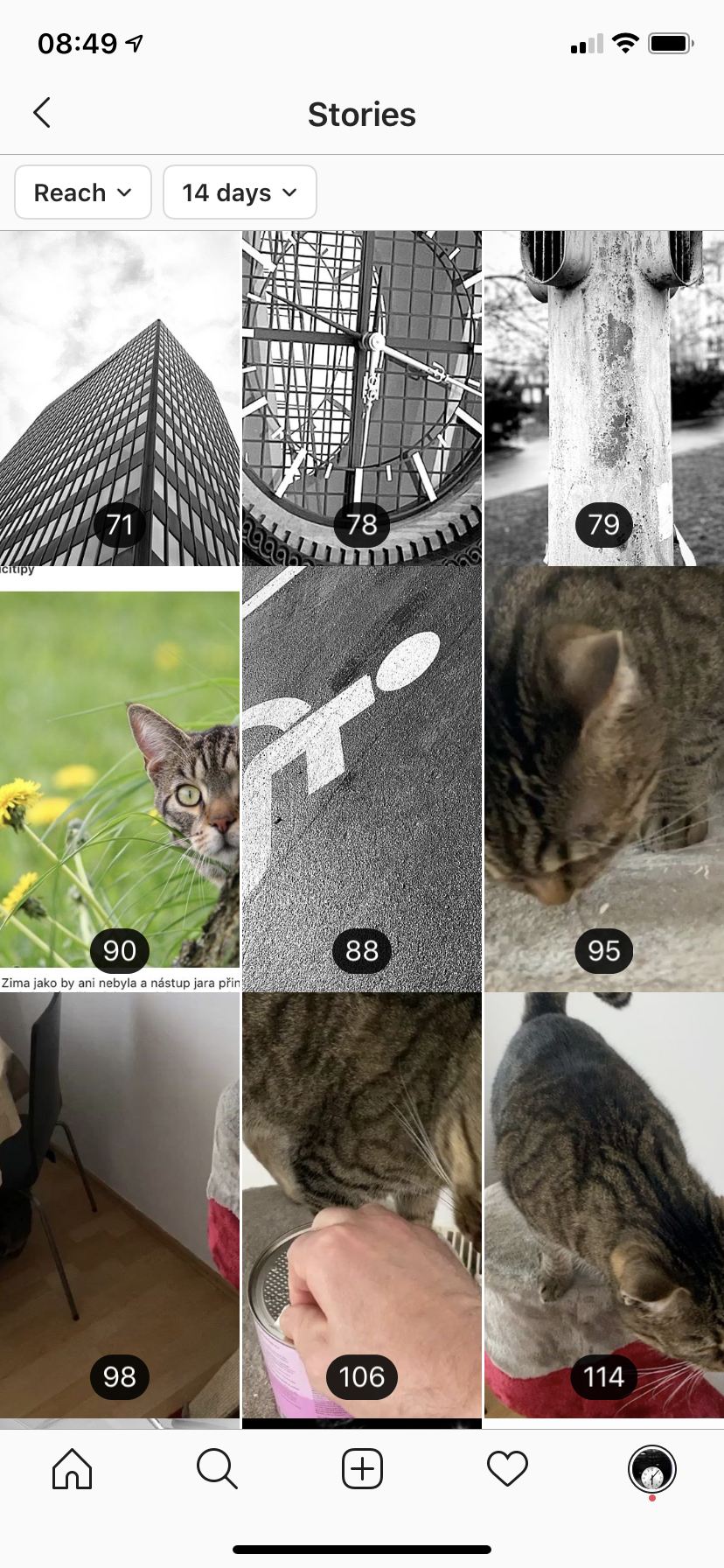Viewport: 724px width, 1568px height.
Task: Switch to the Home tab
Action: coord(72,1468)
